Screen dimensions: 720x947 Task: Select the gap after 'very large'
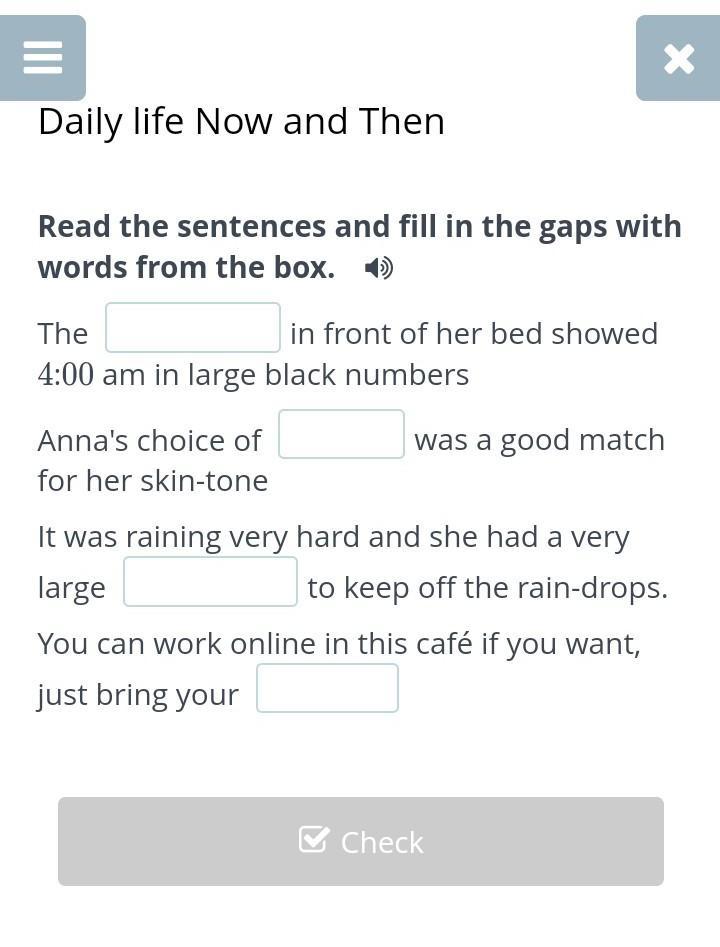click(210, 582)
